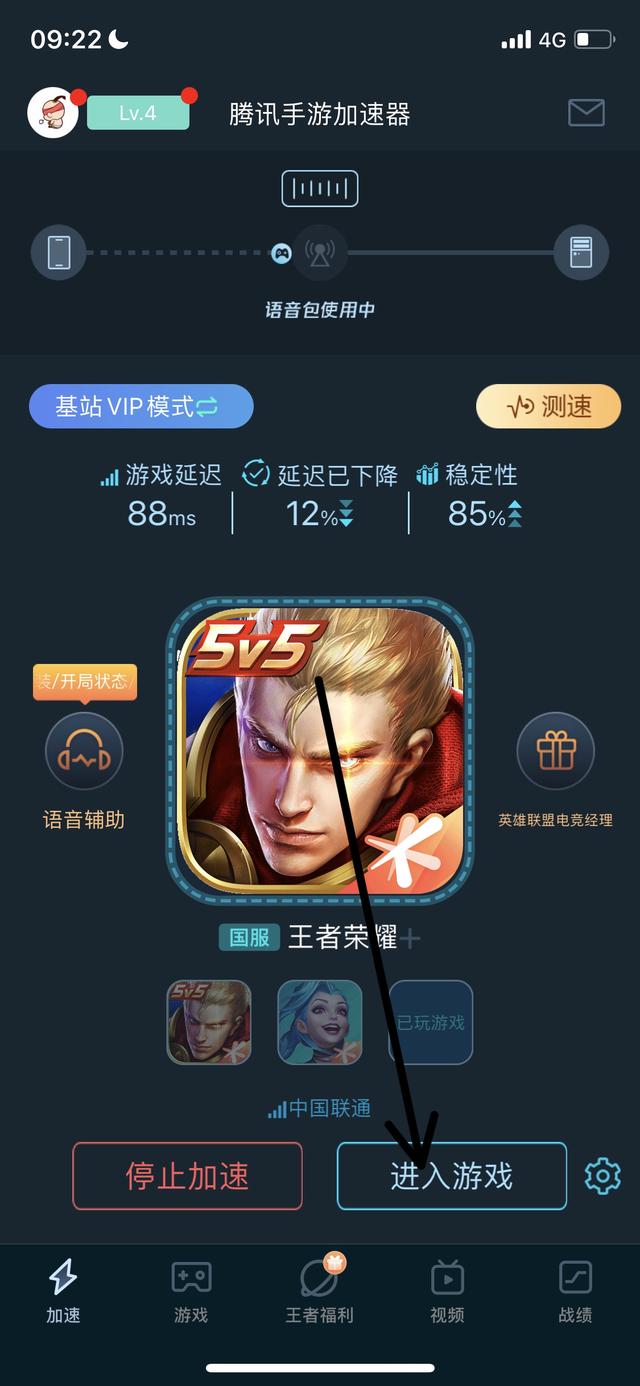This screenshot has height=1386, width=640.
Task: Open the messages envelope icon
Action: 586,113
